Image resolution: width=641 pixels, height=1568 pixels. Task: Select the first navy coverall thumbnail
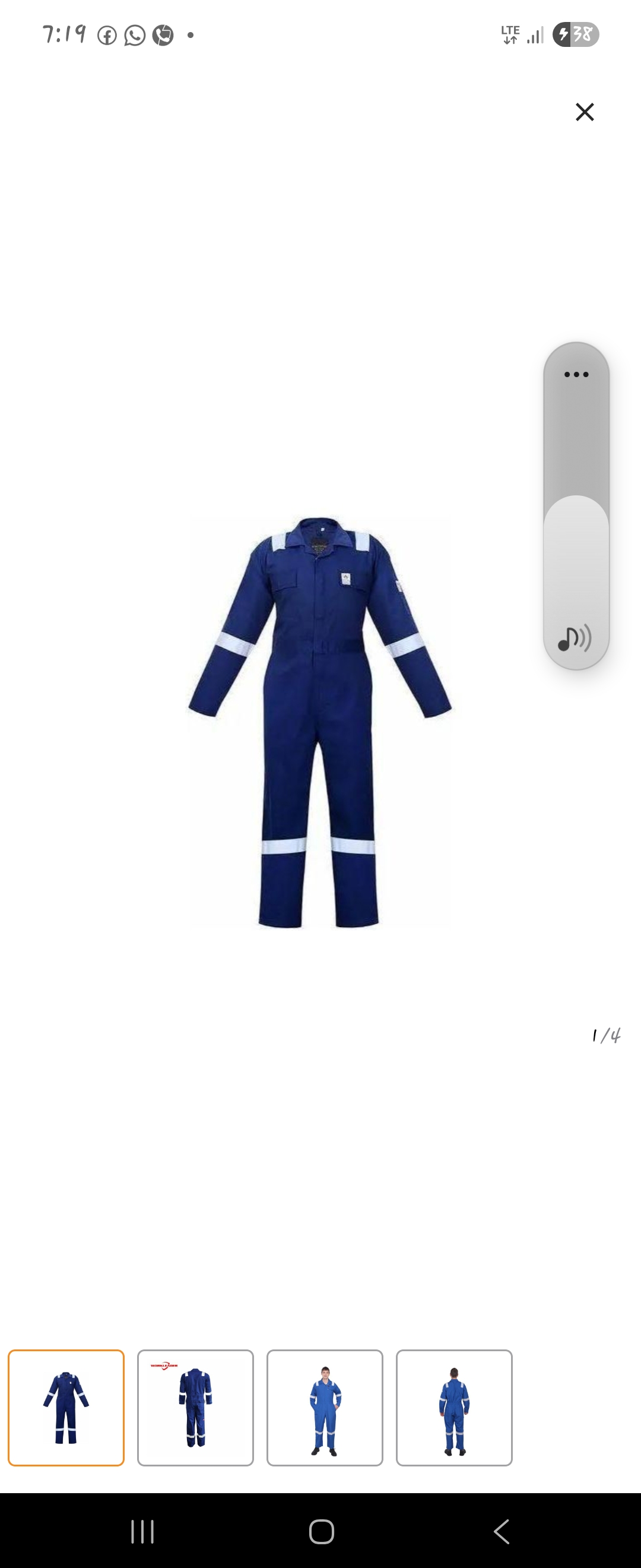point(66,1407)
